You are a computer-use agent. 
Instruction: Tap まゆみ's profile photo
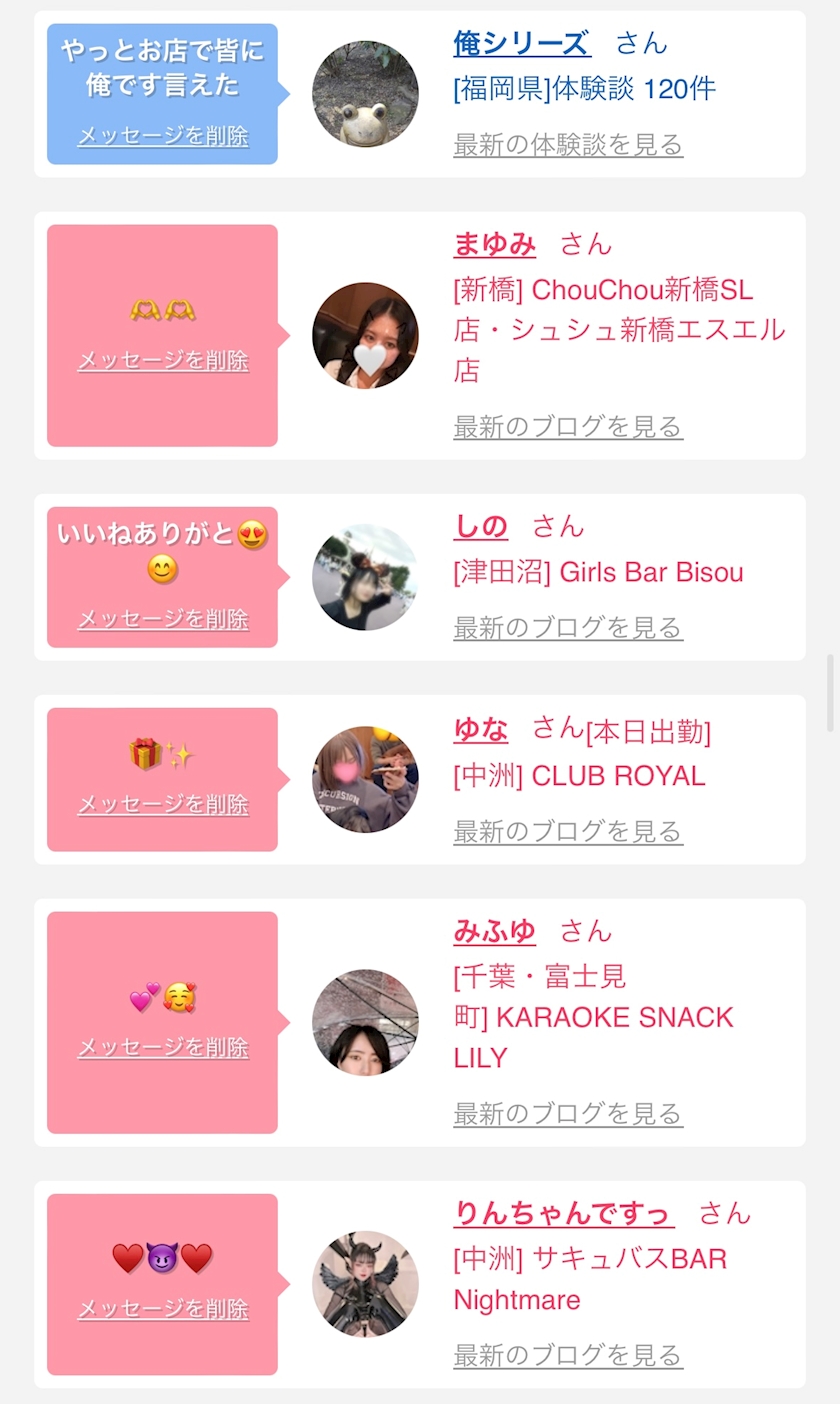(365, 335)
